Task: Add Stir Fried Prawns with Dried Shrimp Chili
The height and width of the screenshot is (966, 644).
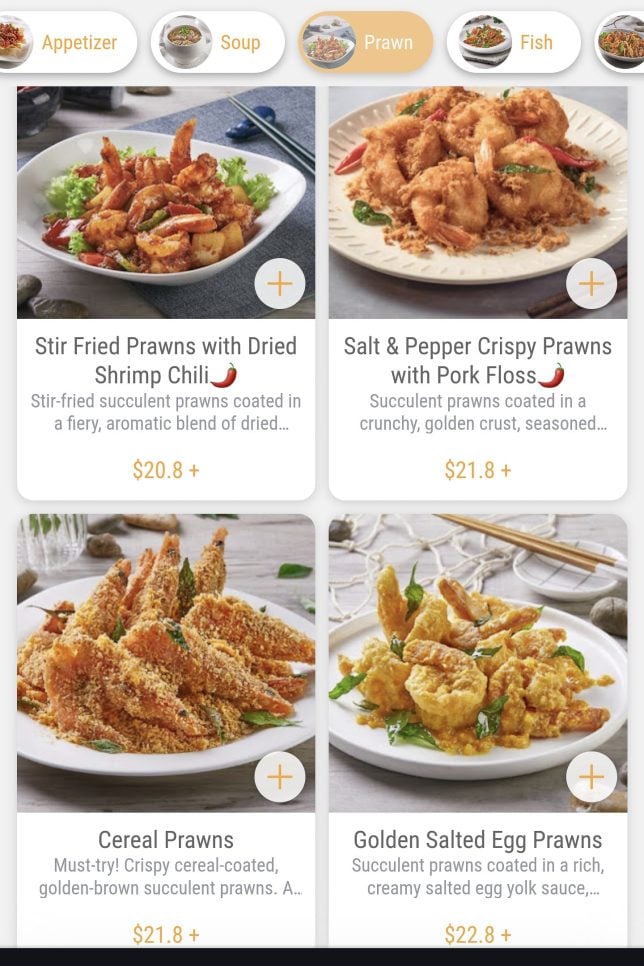Action: pos(279,284)
